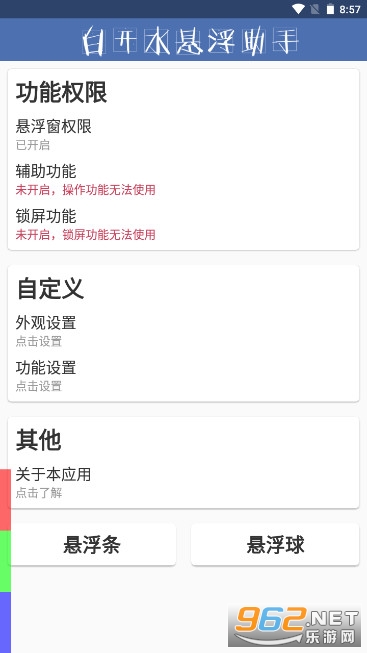Open 关于本应用 about page
This screenshot has width=367, height=653.
click(x=183, y=483)
